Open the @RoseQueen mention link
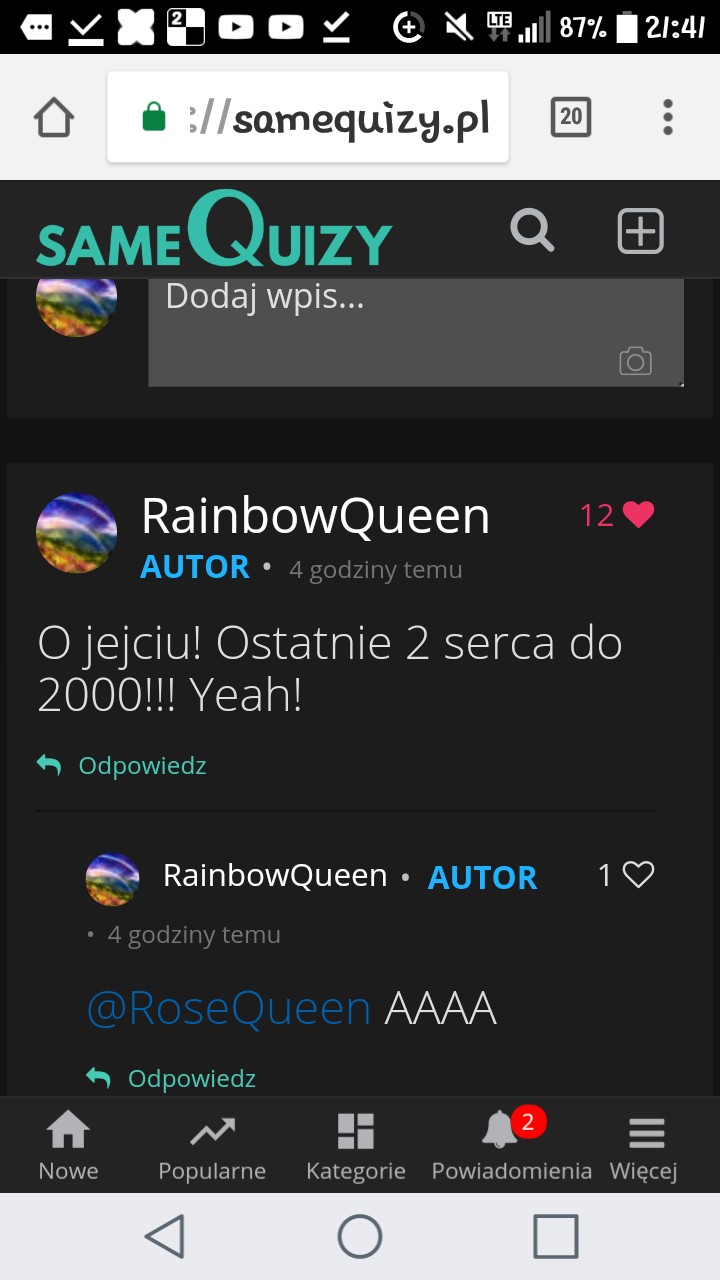Image resolution: width=720 pixels, height=1280 pixels. pyautogui.click(x=229, y=1008)
